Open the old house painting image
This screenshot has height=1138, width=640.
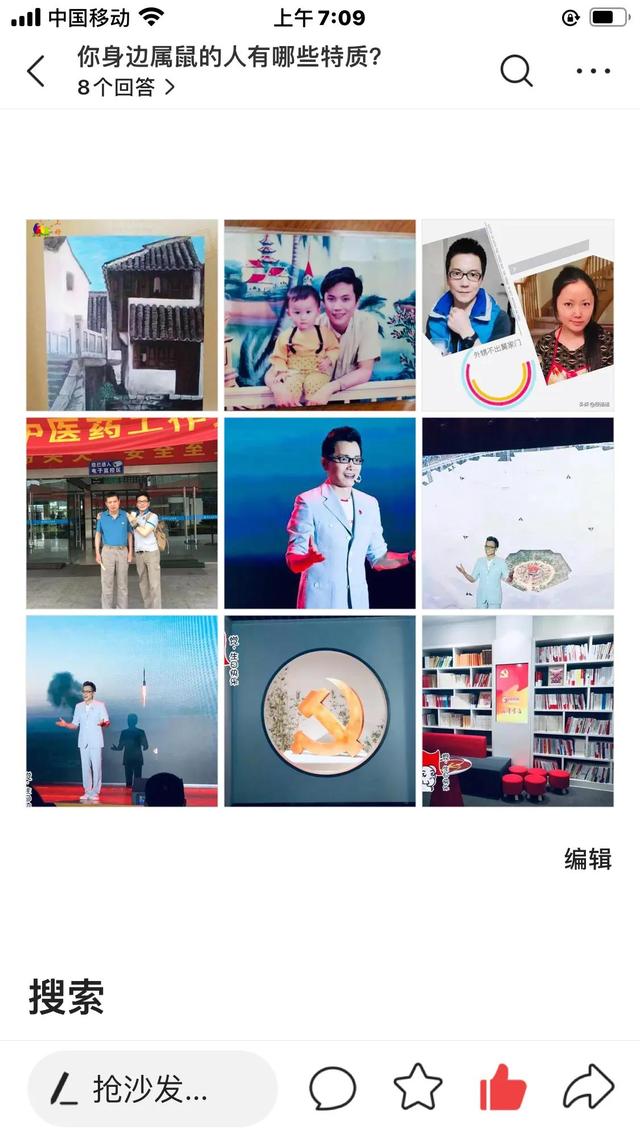click(122, 315)
